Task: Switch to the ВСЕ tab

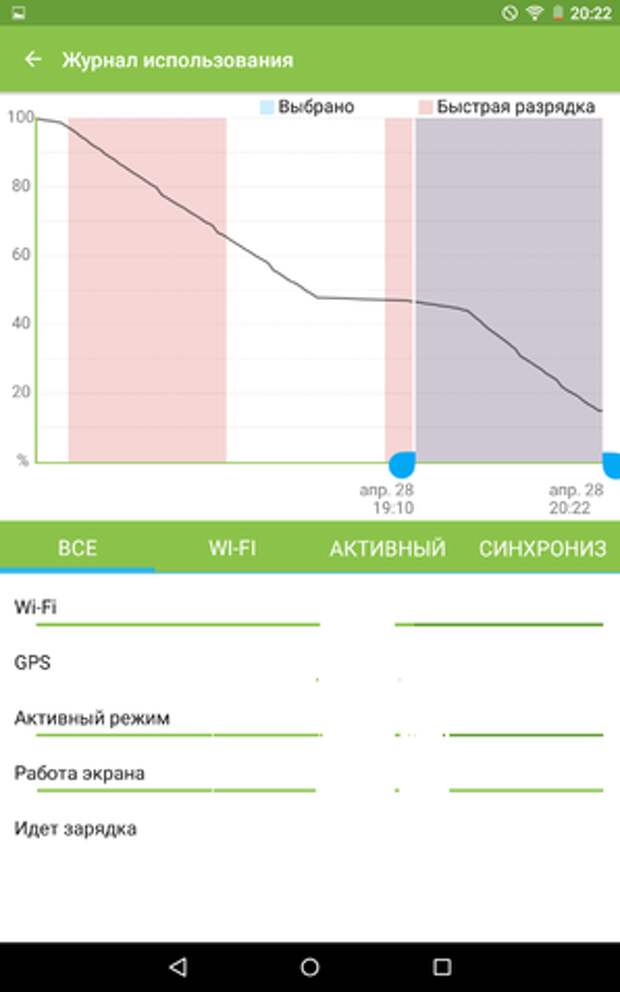Action: coord(77,548)
